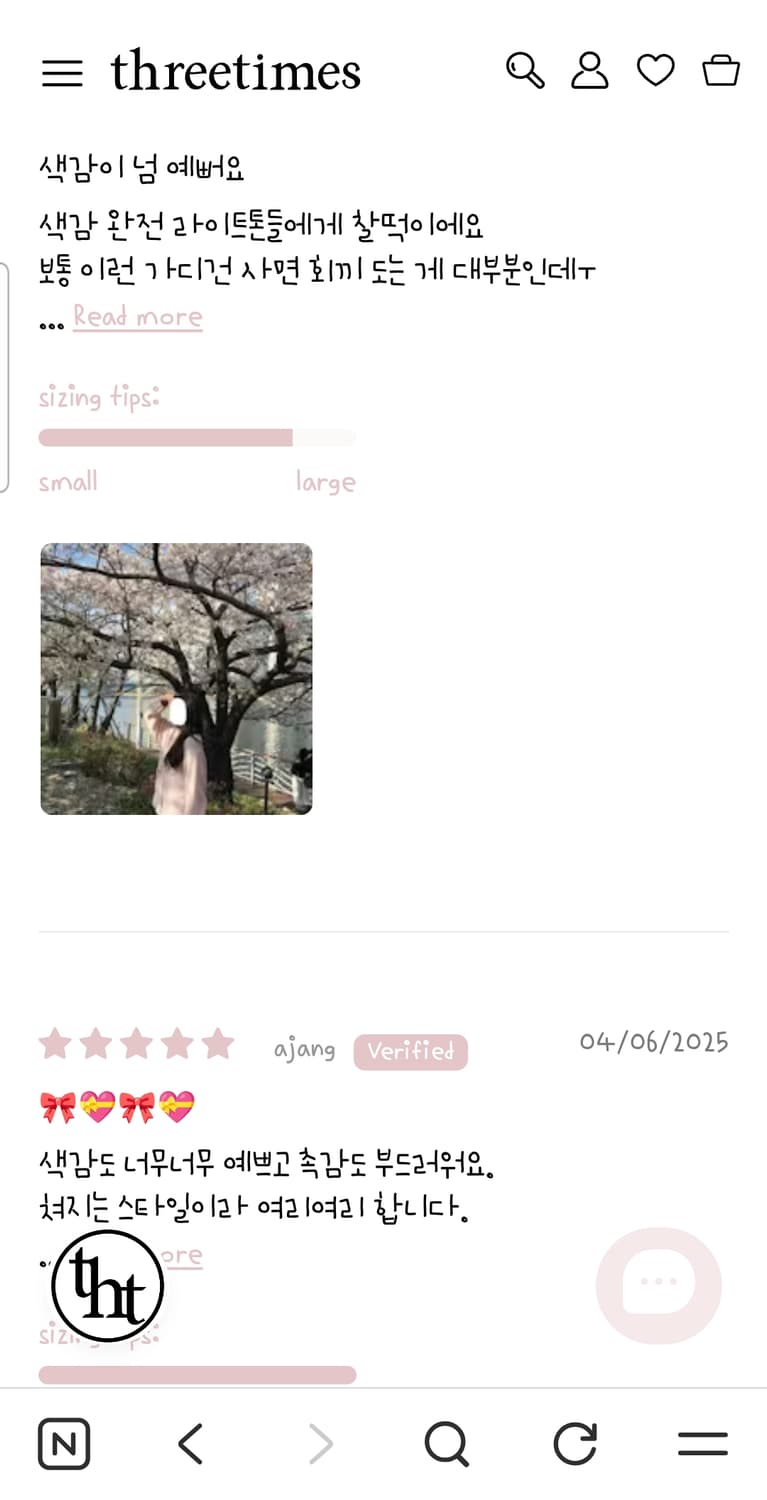The width and height of the screenshot is (767, 1500).
Task: Open the search icon in the header
Action: [x=524, y=71]
